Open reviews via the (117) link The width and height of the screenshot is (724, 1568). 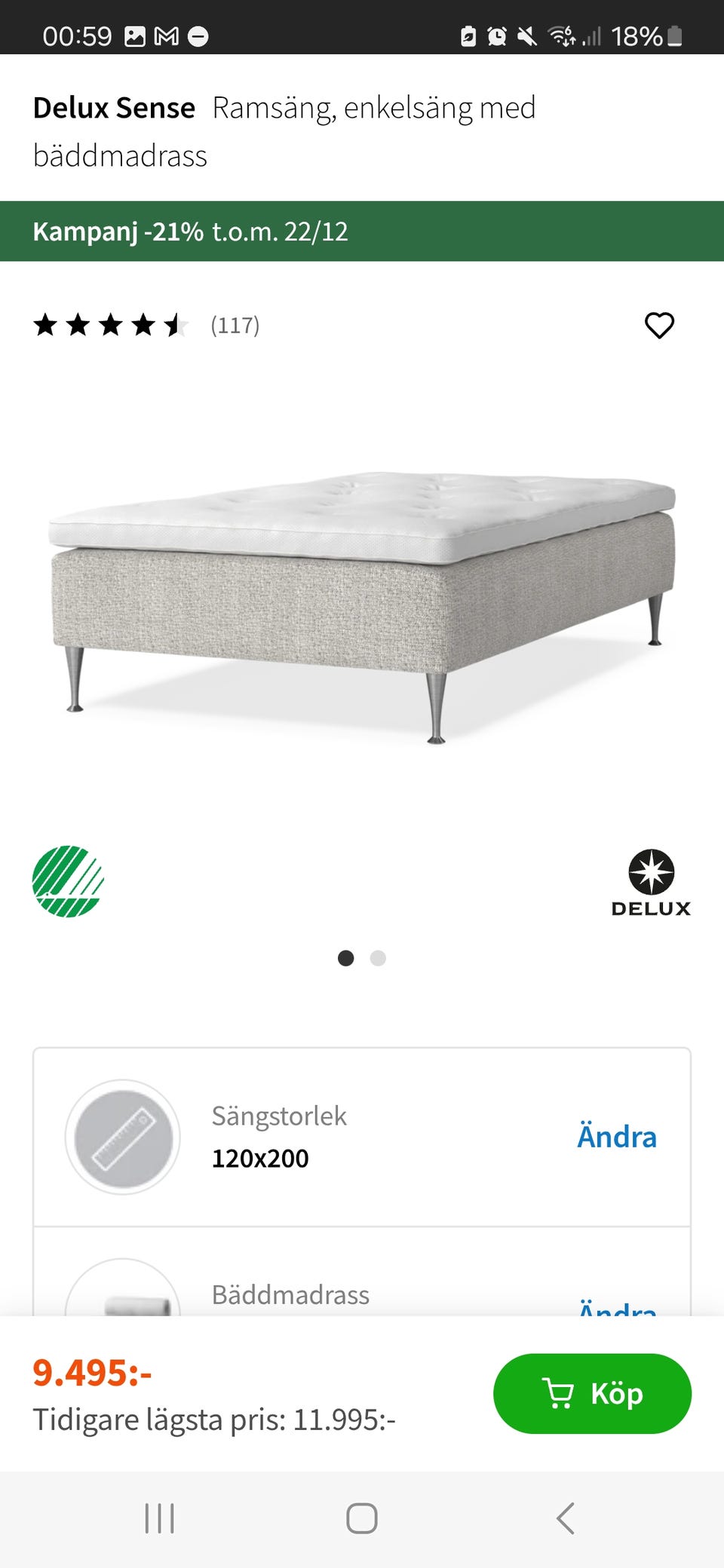(x=235, y=326)
